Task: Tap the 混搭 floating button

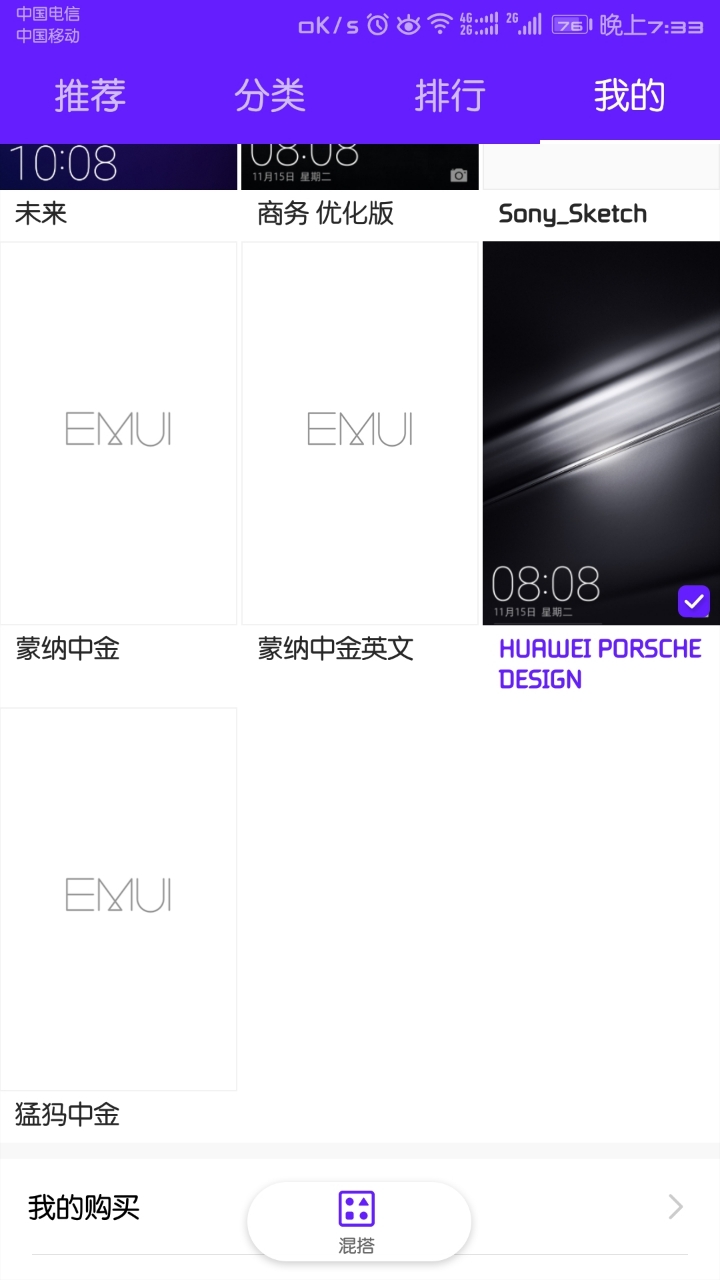Action: tap(358, 1221)
